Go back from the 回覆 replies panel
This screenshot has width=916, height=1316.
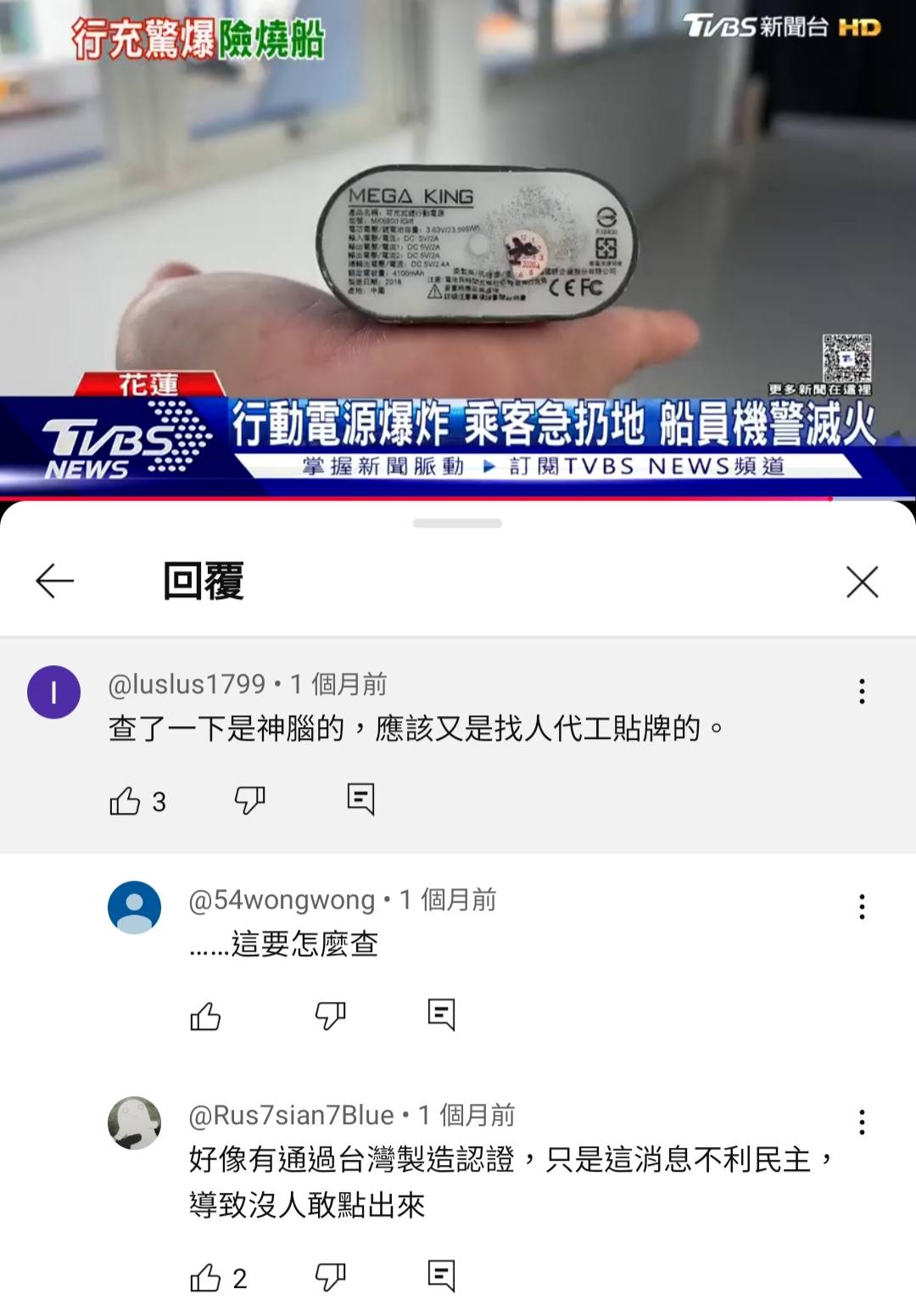point(55,581)
